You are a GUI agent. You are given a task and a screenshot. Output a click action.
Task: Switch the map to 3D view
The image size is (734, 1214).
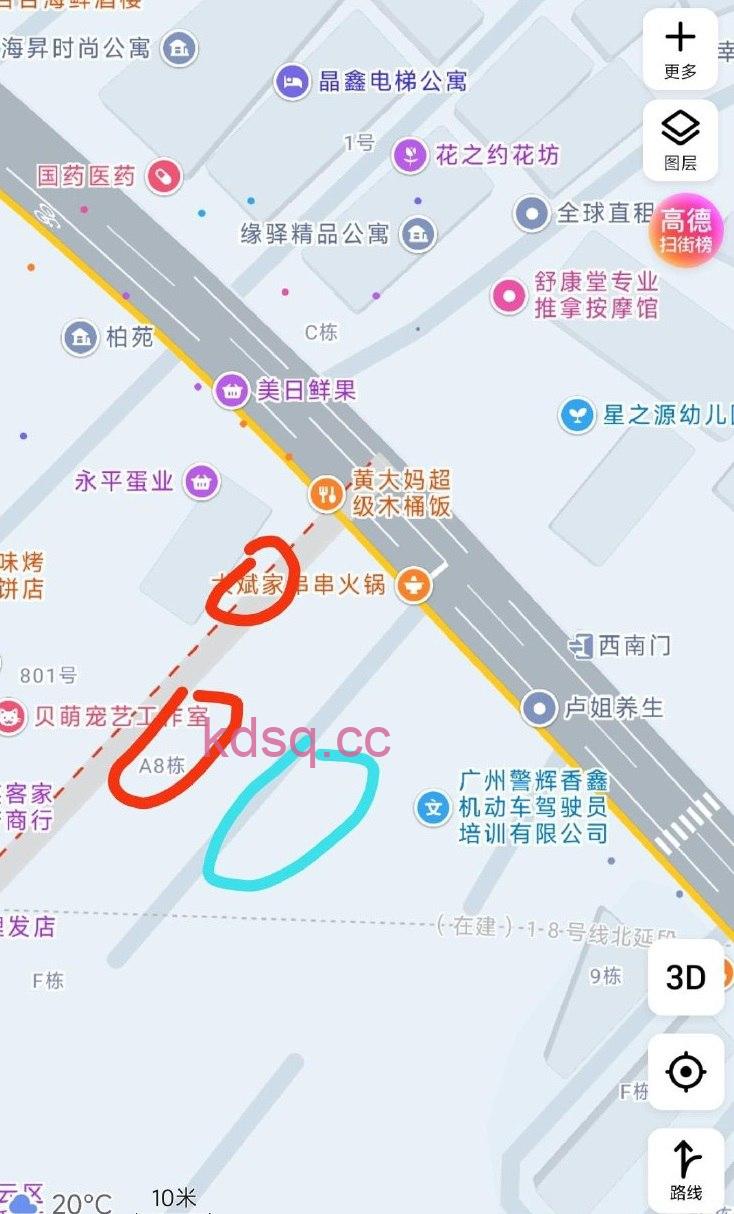click(686, 977)
